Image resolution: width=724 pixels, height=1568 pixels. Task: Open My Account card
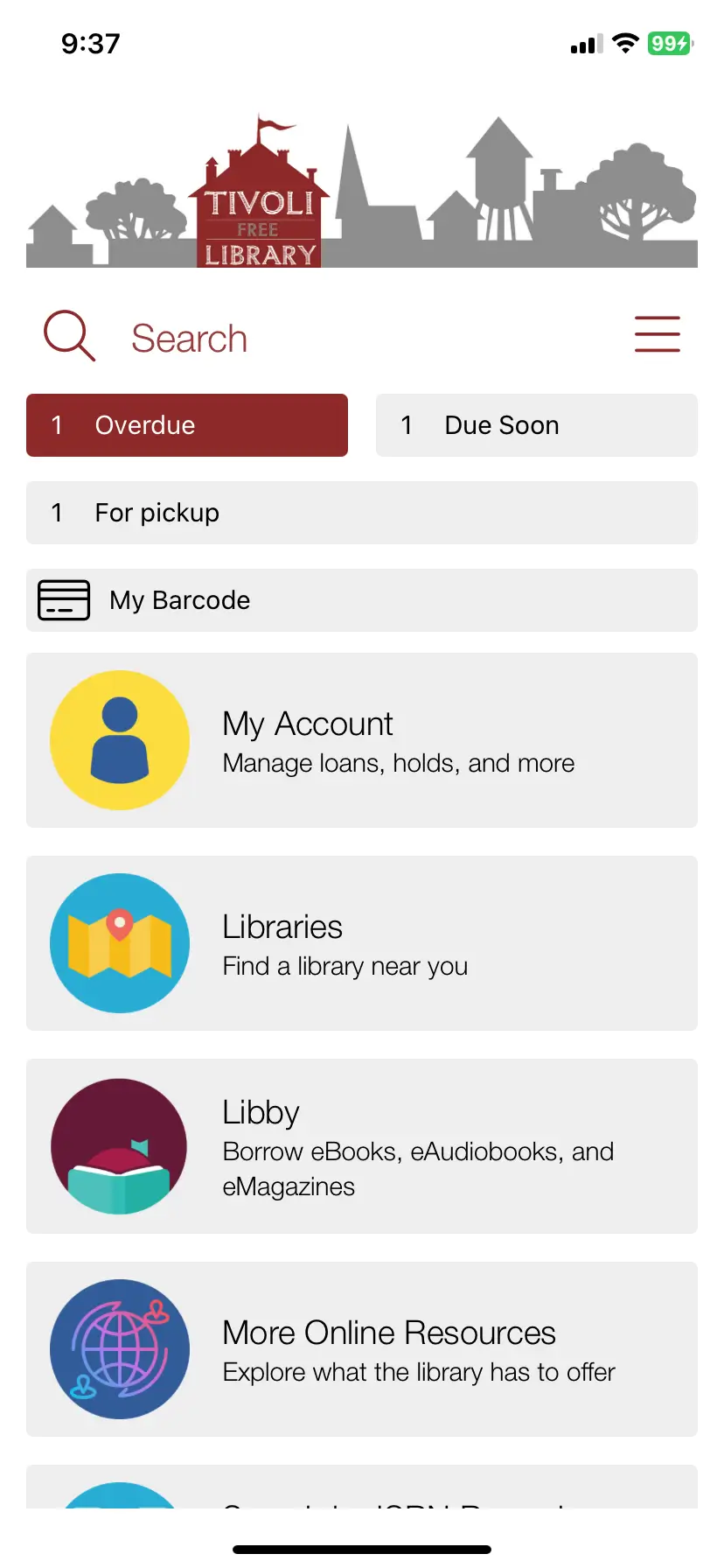362,740
